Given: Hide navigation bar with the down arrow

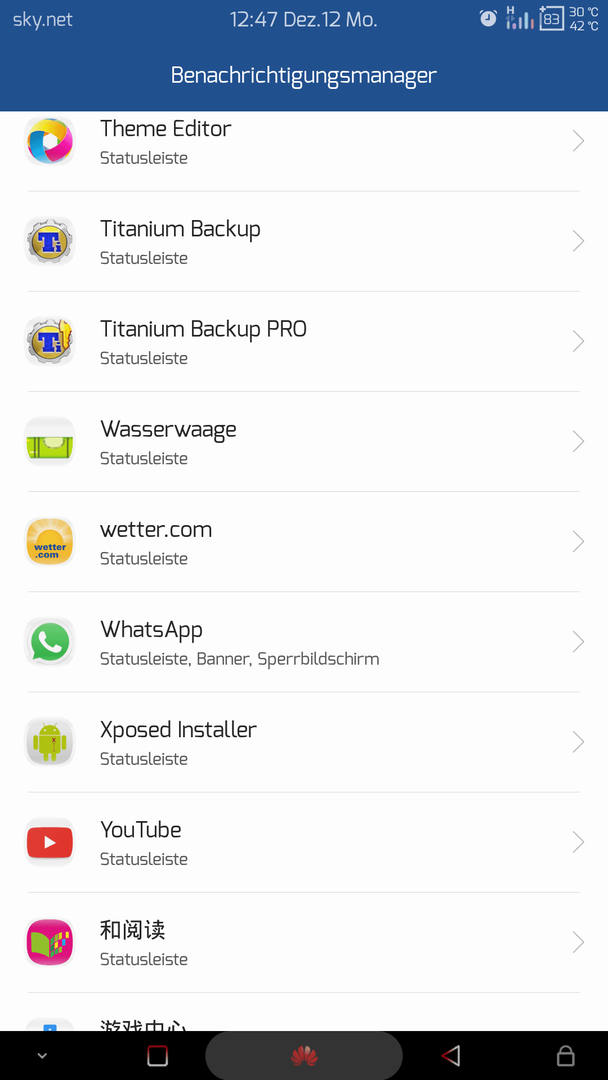Looking at the screenshot, I should 42,1055.
